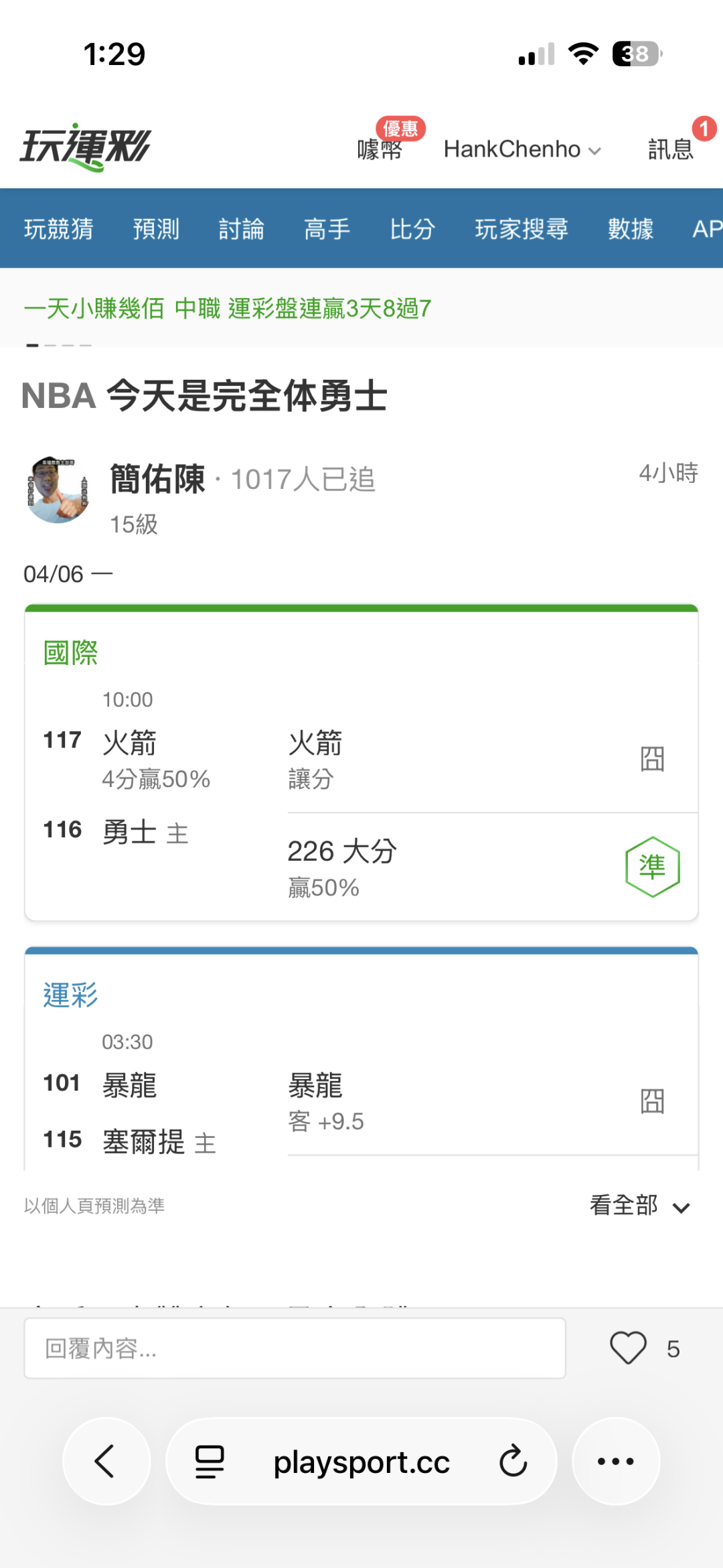Go back in the browser
Screen dimensions: 723x1568
point(106,1462)
